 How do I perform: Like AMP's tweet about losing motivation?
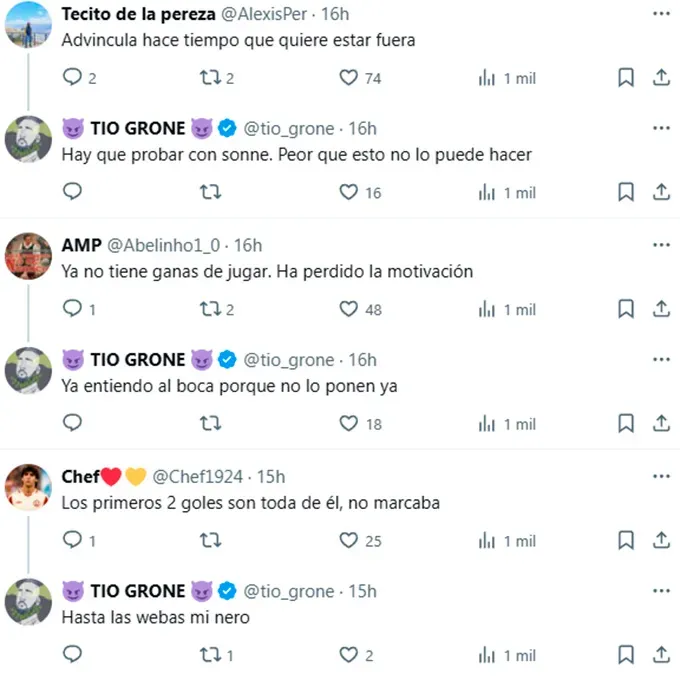[348, 309]
